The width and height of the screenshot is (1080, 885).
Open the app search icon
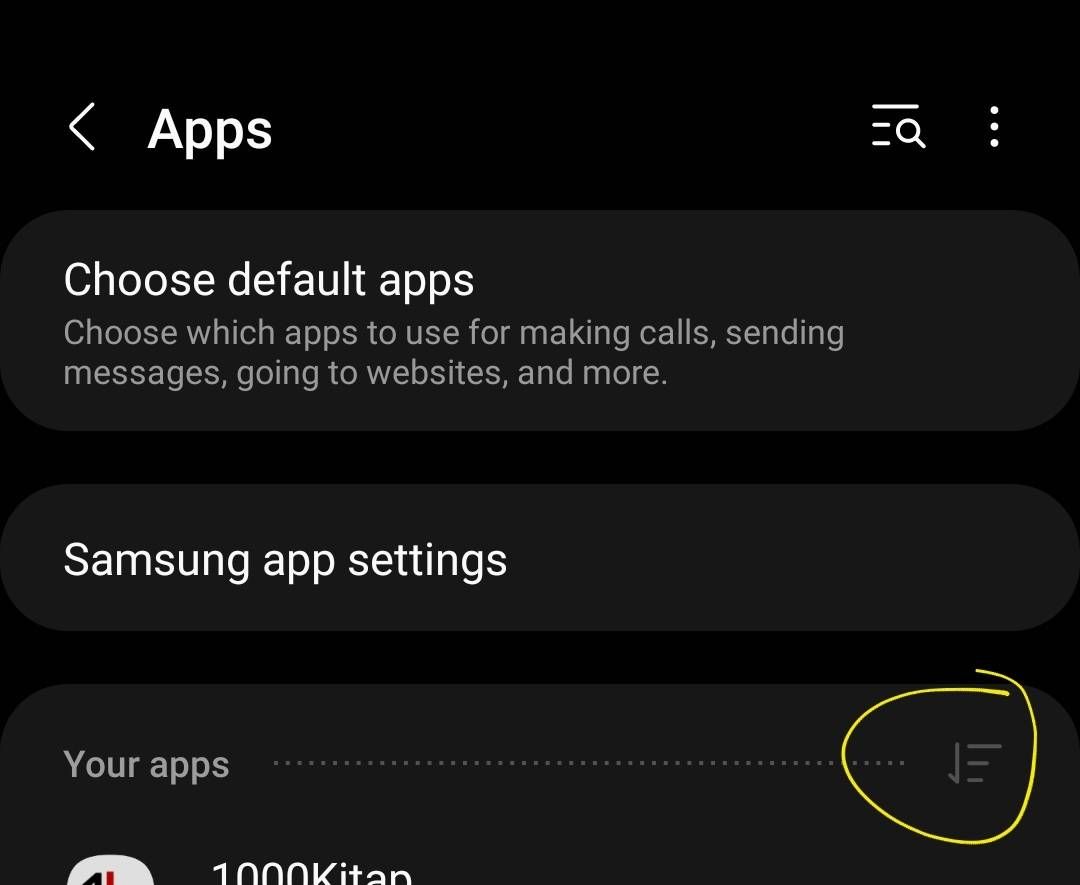897,128
